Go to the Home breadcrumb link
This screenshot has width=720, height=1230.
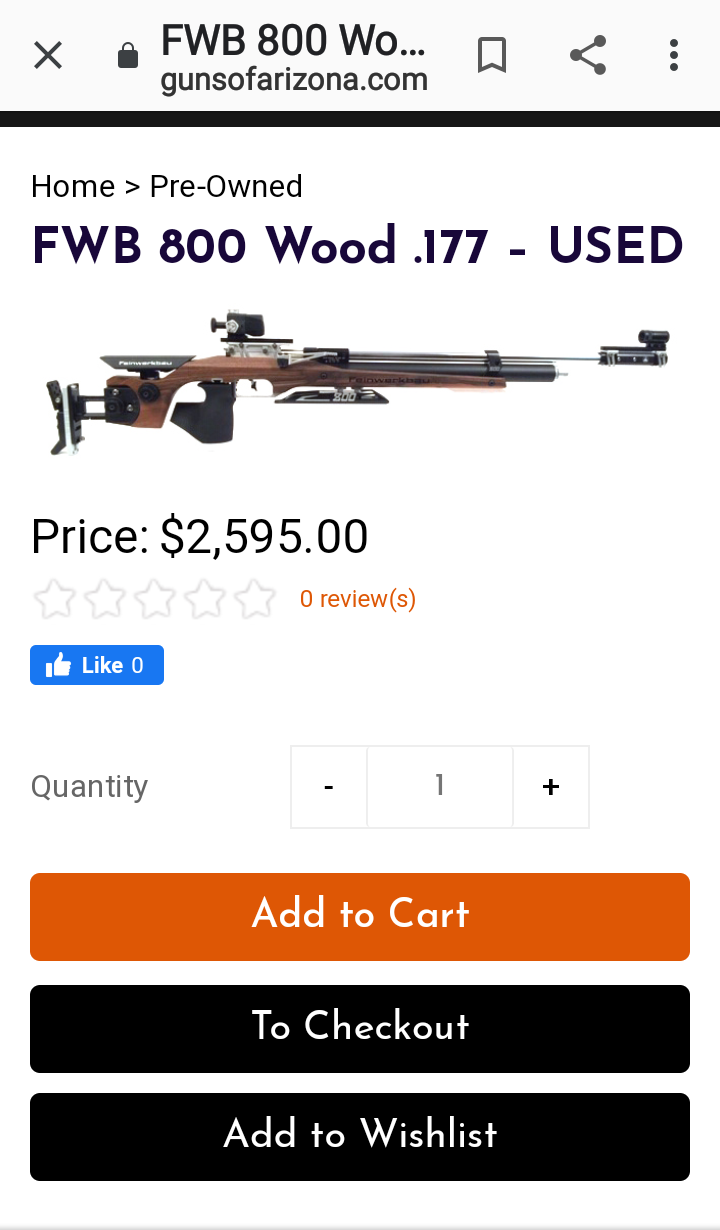point(72,187)
